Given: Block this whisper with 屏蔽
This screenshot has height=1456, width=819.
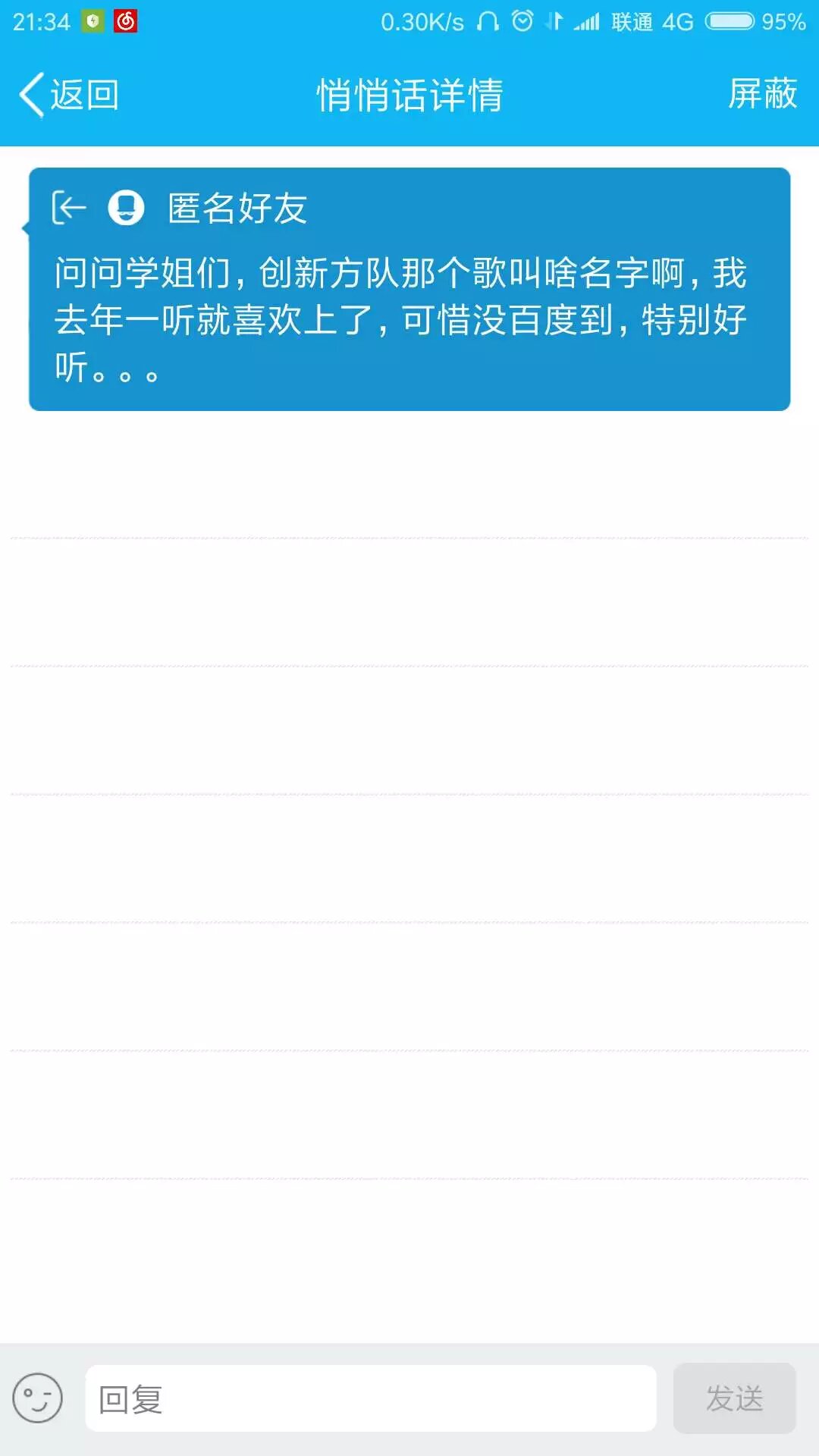Looking at the screenshot, I should coord(762,95).
